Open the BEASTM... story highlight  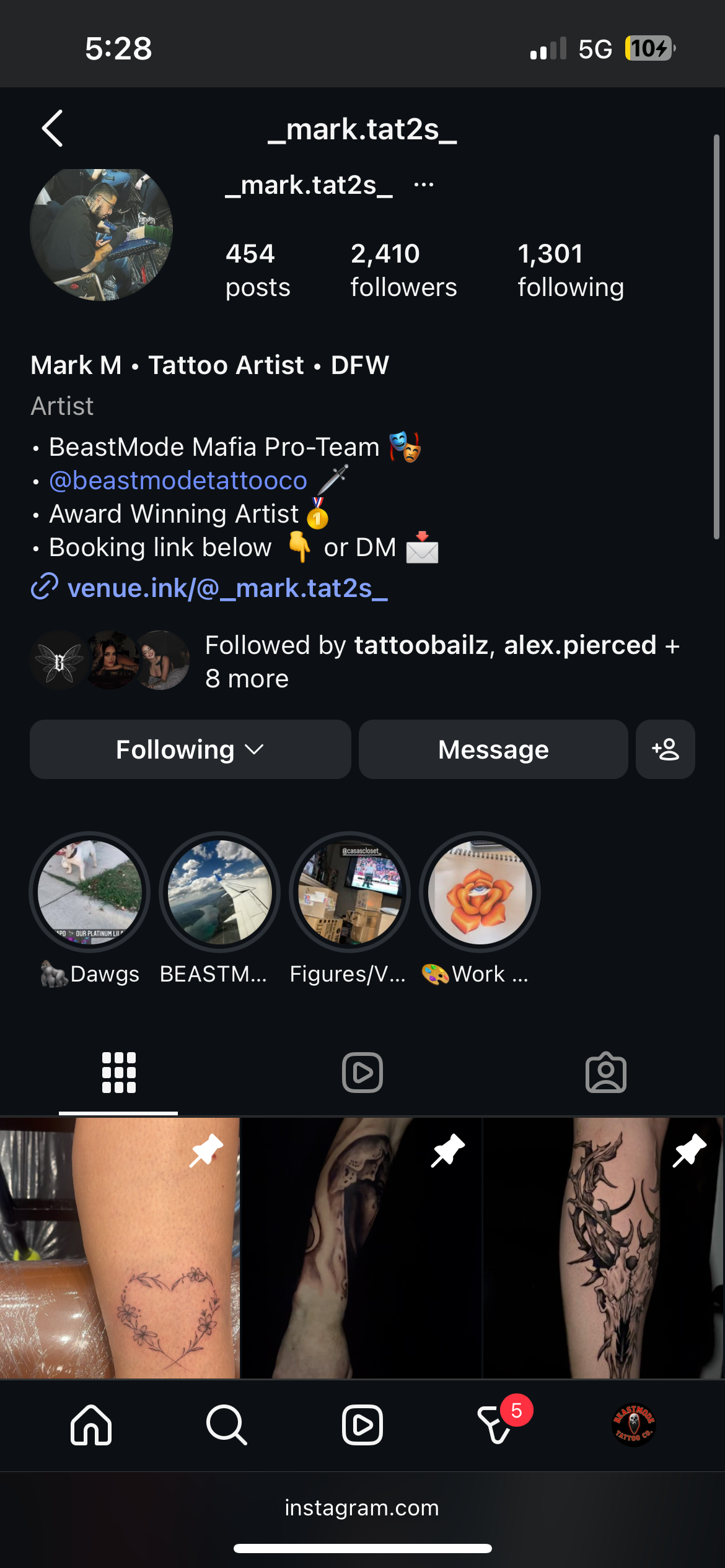click(220, 892)
